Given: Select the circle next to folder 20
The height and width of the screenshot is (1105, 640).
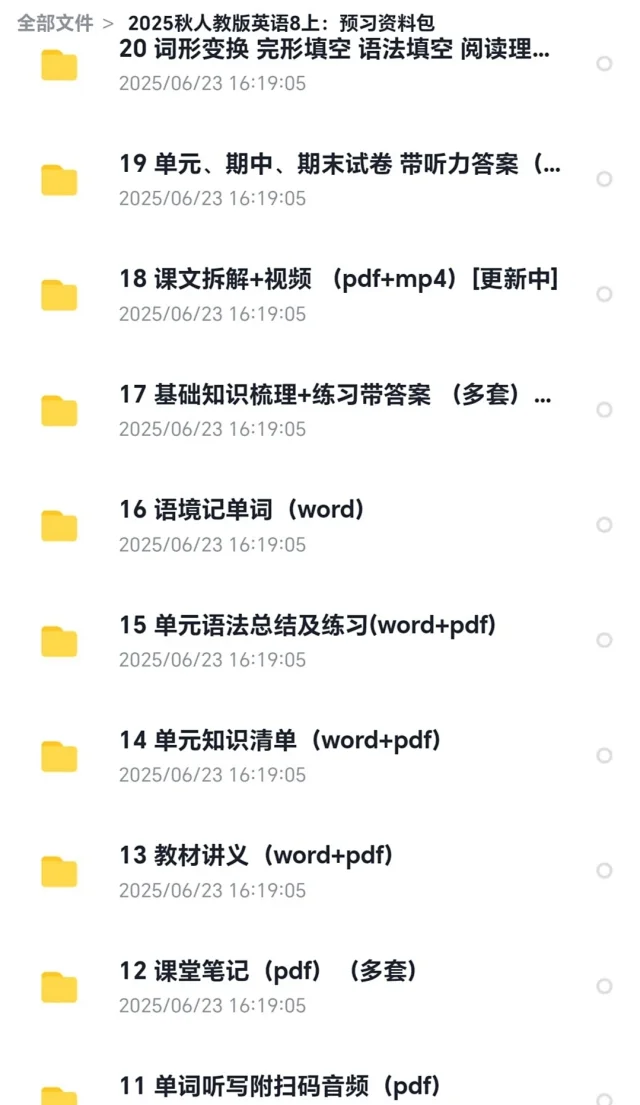Looking at the screenshot, I should [604, 64].
